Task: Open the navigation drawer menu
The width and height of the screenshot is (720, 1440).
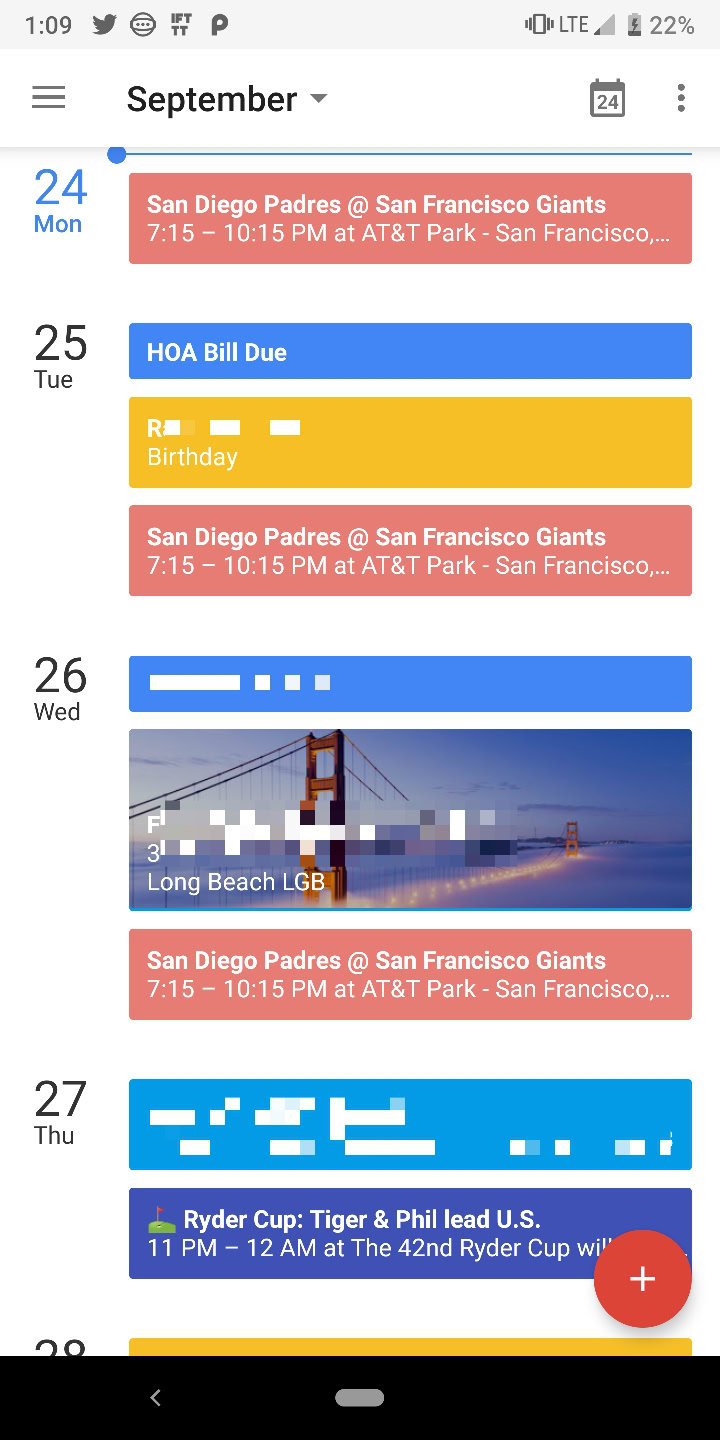Action: pos(48,98)
